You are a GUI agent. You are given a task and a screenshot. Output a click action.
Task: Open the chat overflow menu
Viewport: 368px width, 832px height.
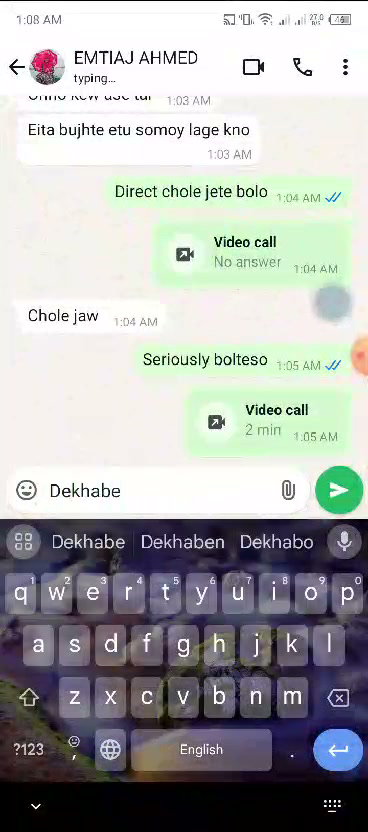coord(345,67)
